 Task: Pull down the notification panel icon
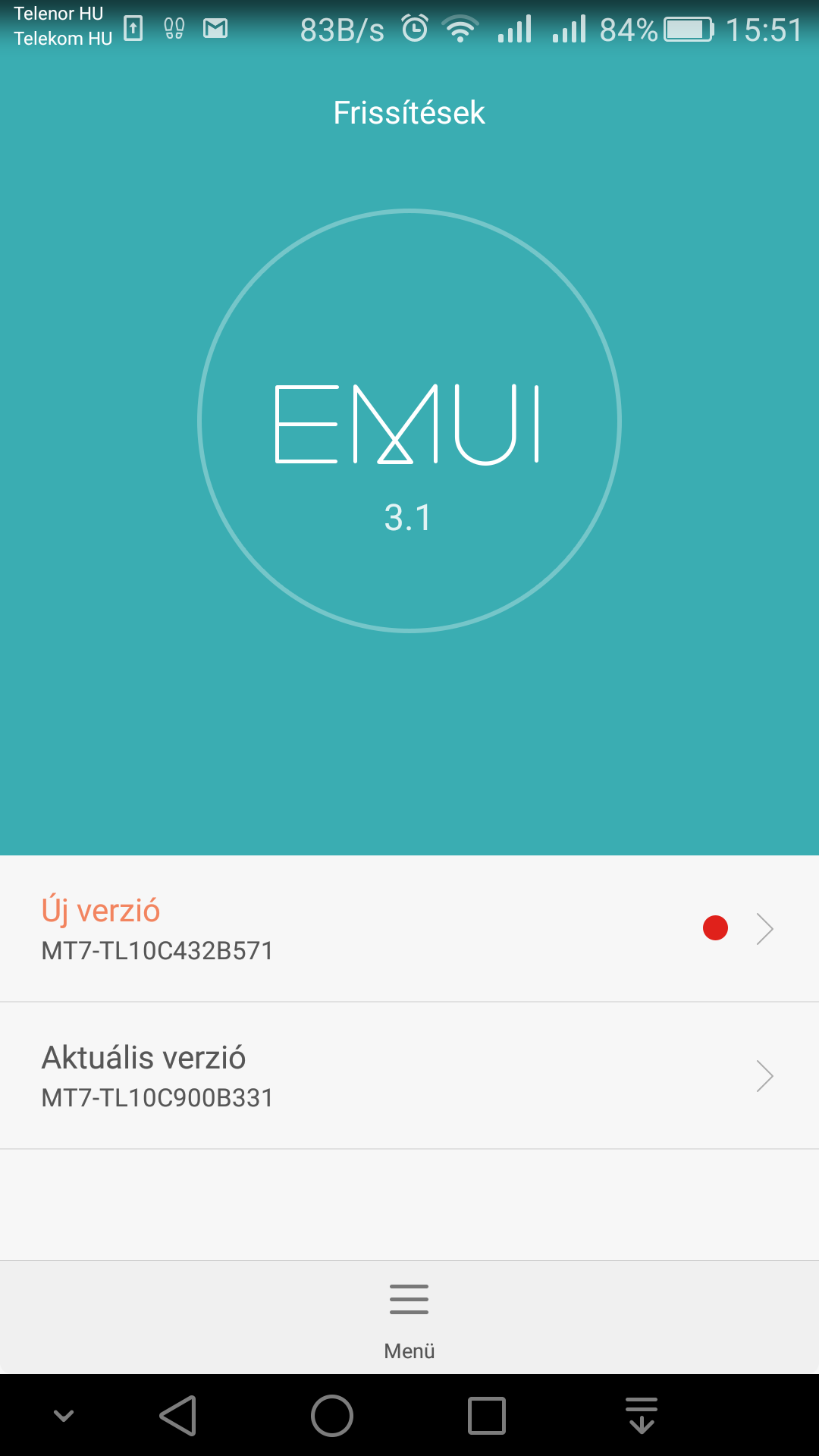click(642, 1416)
